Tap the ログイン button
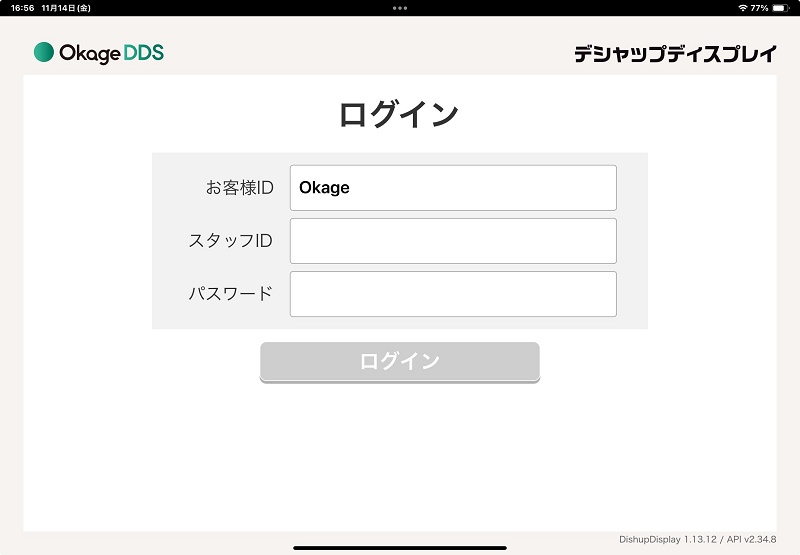800x555 pixels. click(x=399, y=361)
